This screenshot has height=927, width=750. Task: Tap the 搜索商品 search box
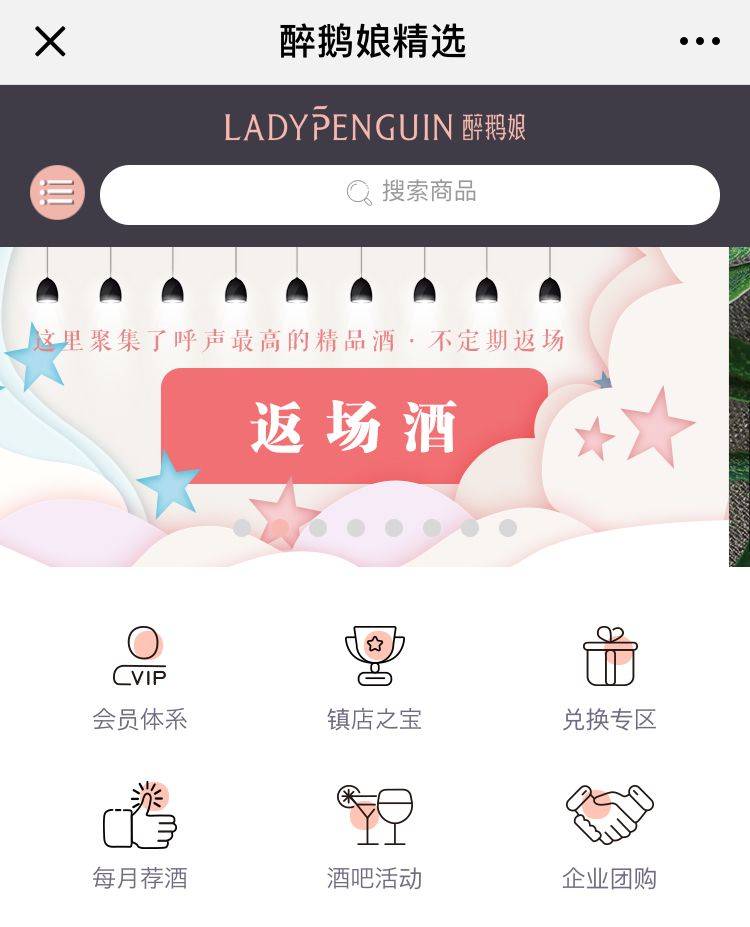click(410, 194)
